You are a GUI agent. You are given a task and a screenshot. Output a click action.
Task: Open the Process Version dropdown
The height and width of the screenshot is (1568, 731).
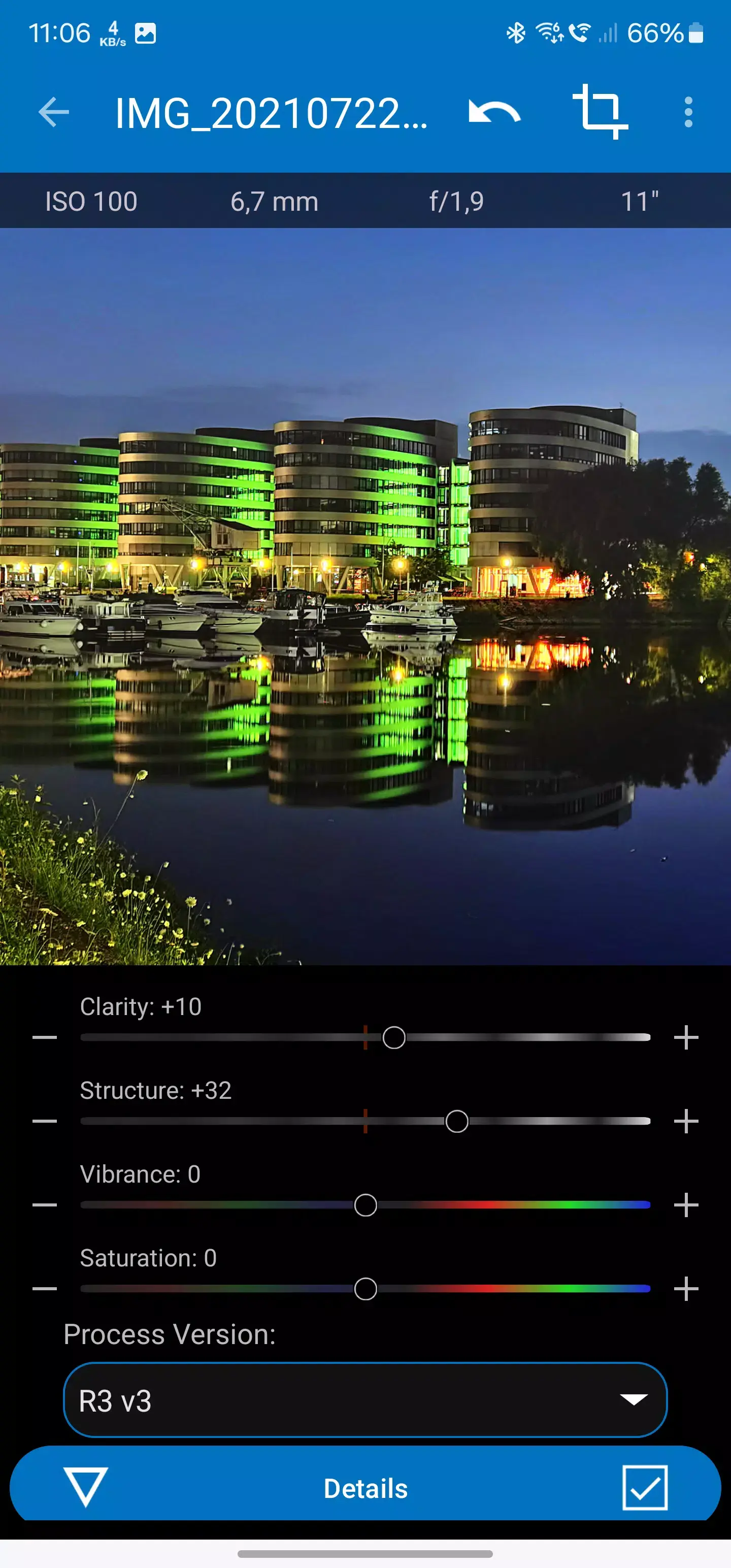click(365, 1400)
